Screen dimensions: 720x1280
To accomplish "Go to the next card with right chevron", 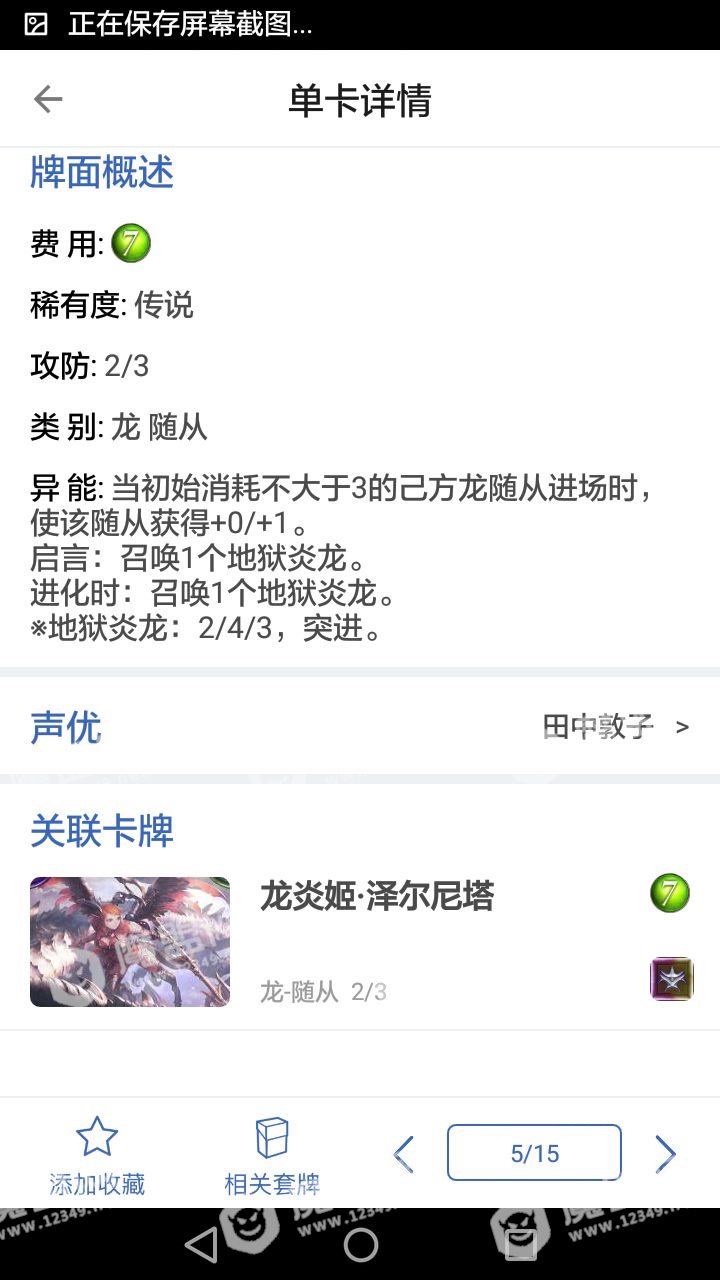I will (x=665, y=1154).
